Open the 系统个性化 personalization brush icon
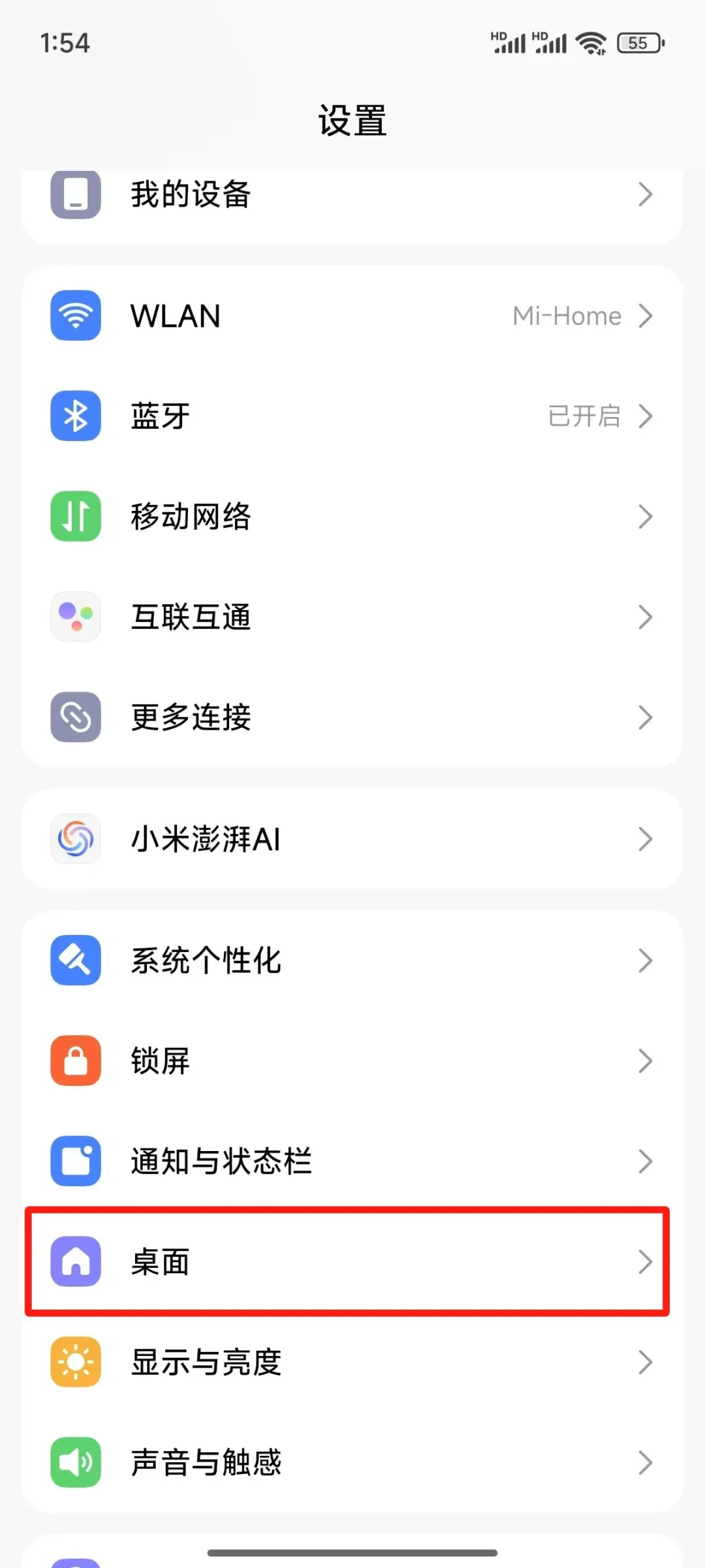This screenshot has height=1568, width=705. (x=75, y=961)
